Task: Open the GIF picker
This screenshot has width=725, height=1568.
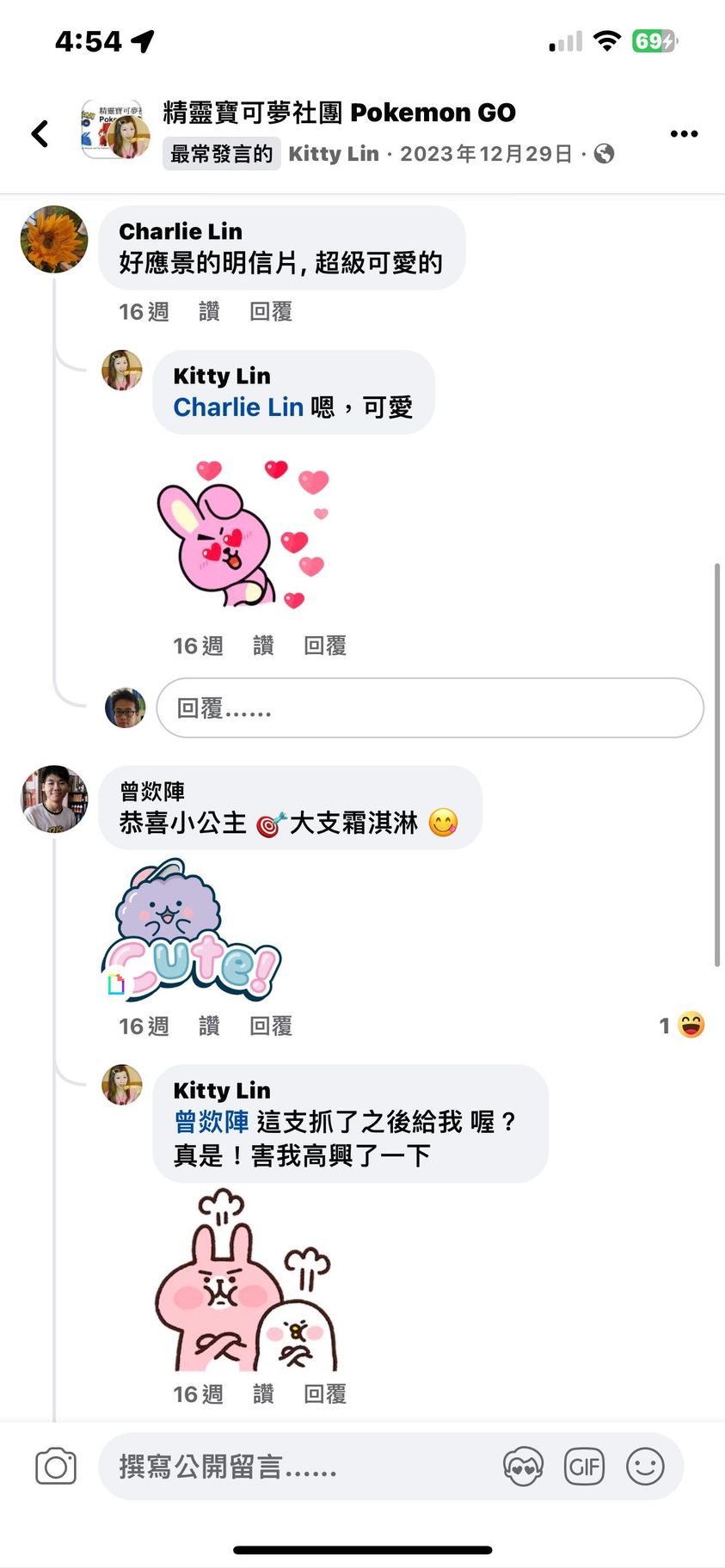Action: tap(584, 1467)
